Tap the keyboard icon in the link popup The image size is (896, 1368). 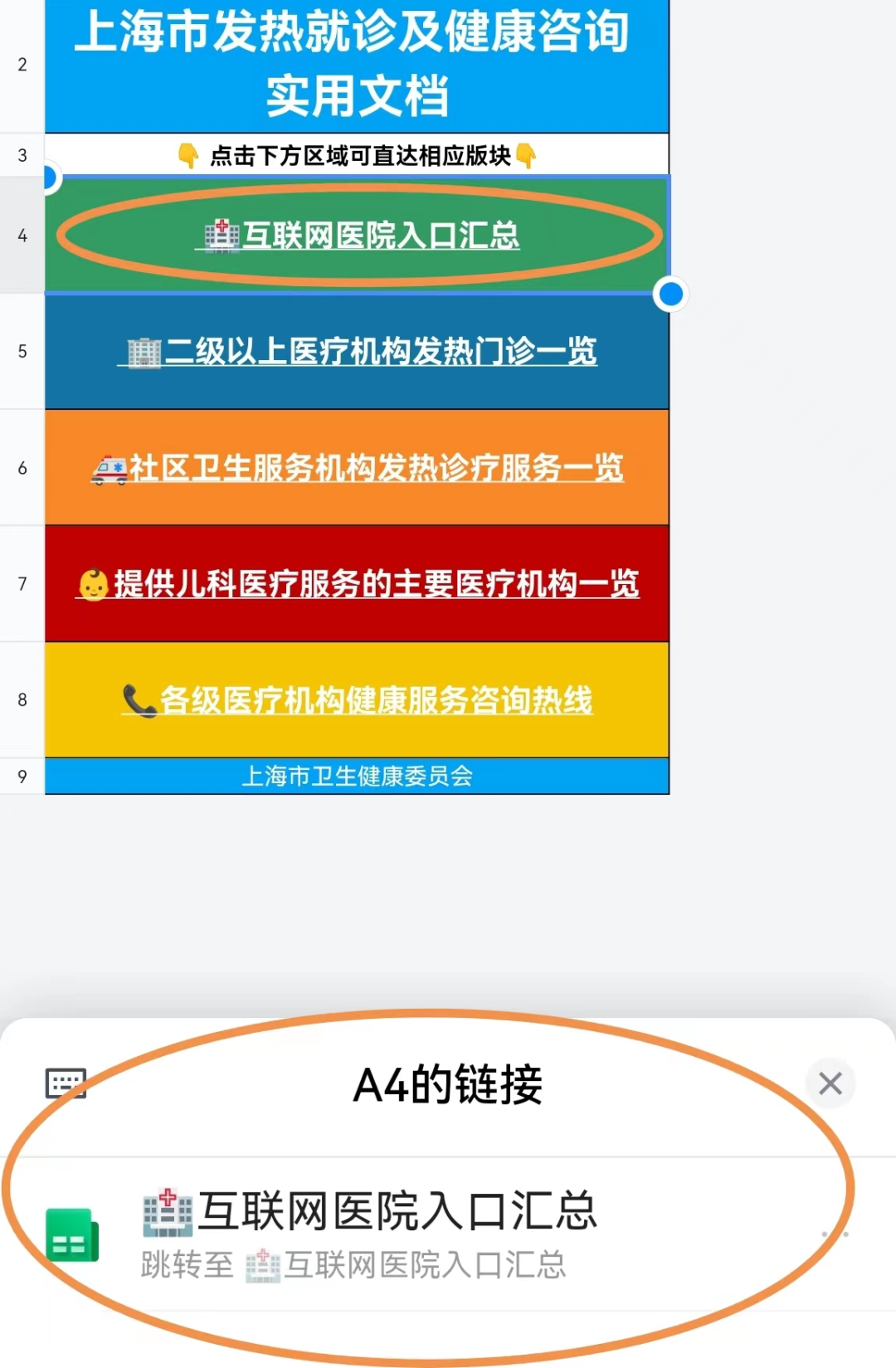pyautogui.click(x=66, y=1083)
